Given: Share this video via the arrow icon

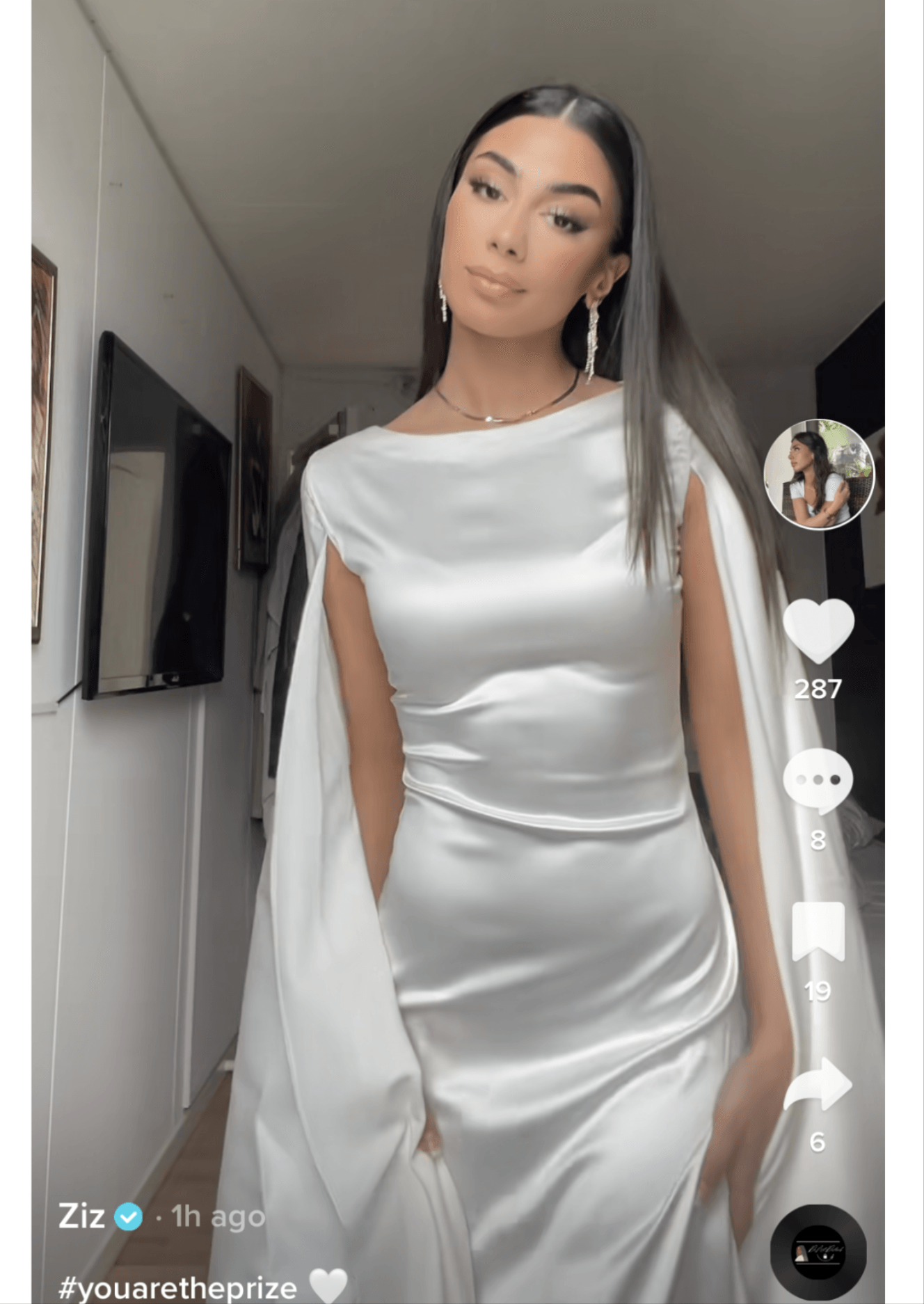Looking at the screenshot, I should 818,1085.
